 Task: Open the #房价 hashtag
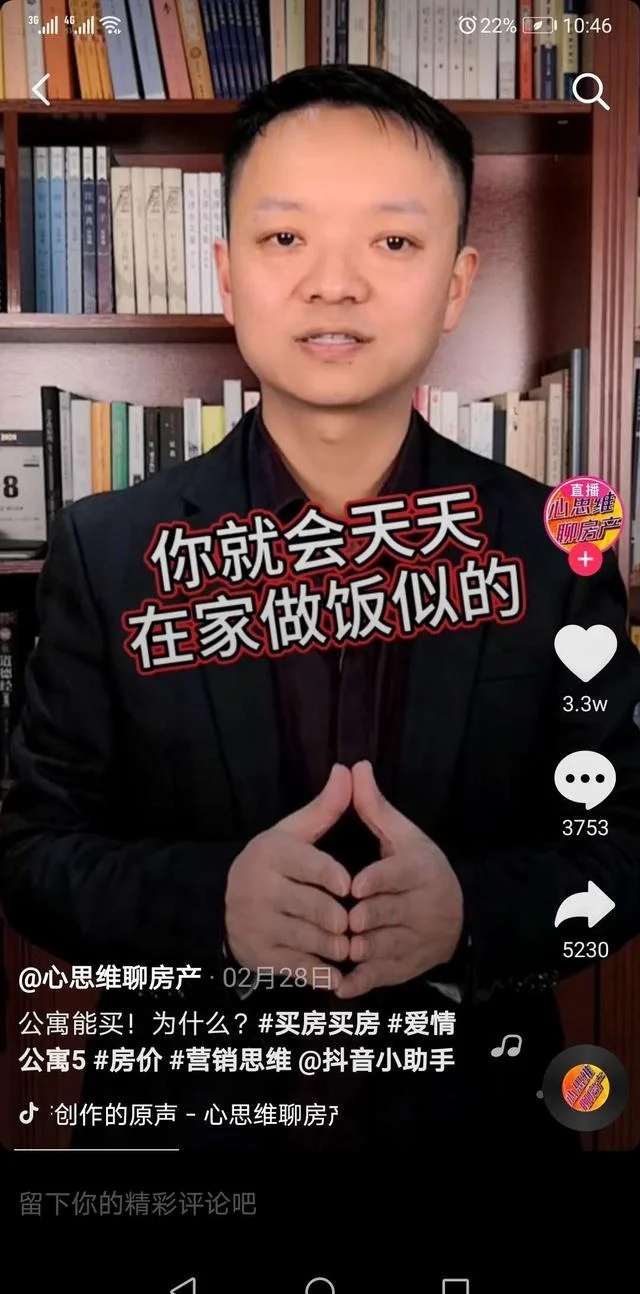[128, 1061]
